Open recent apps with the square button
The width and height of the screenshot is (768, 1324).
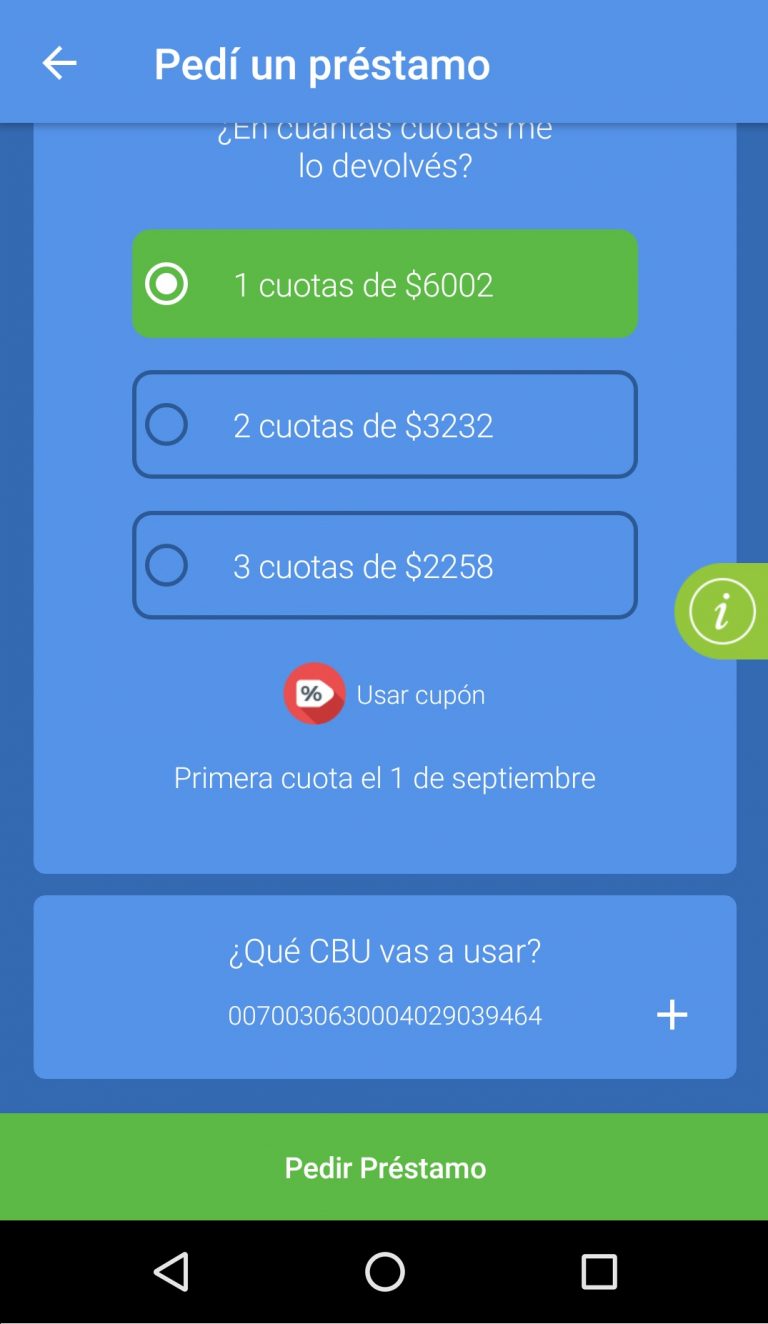coord(599,1272)
